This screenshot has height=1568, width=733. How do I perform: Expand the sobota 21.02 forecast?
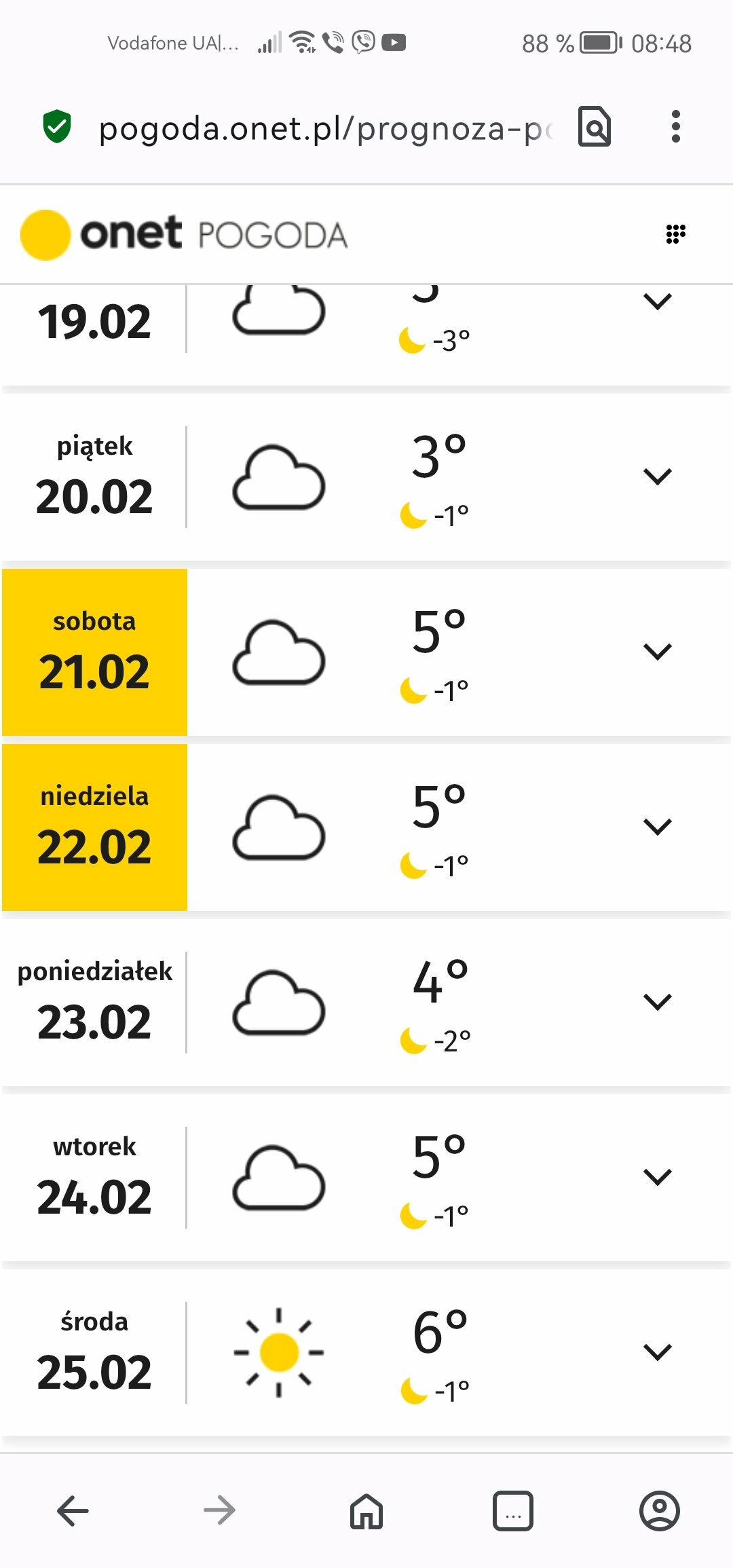657,652
